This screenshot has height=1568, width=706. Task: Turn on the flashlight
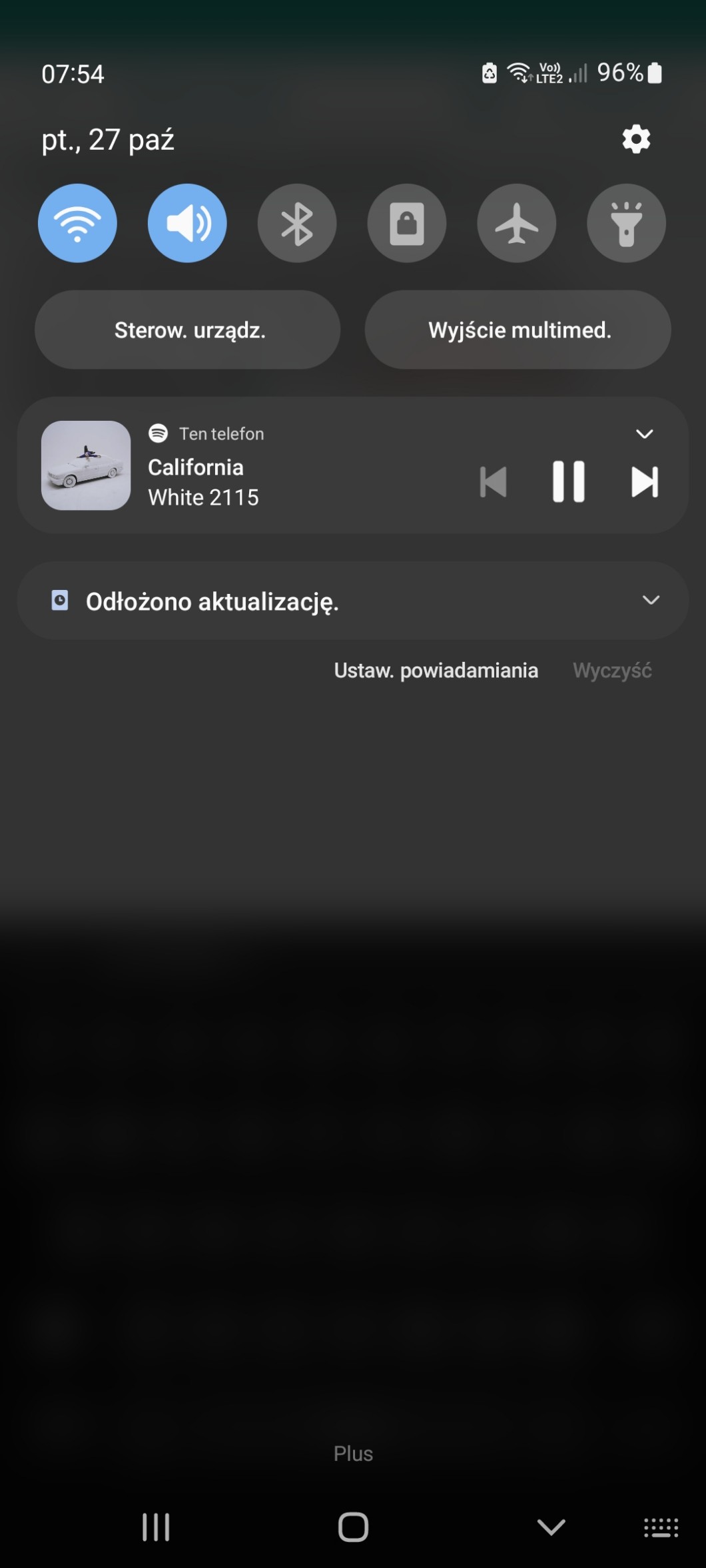click(626, 223)
